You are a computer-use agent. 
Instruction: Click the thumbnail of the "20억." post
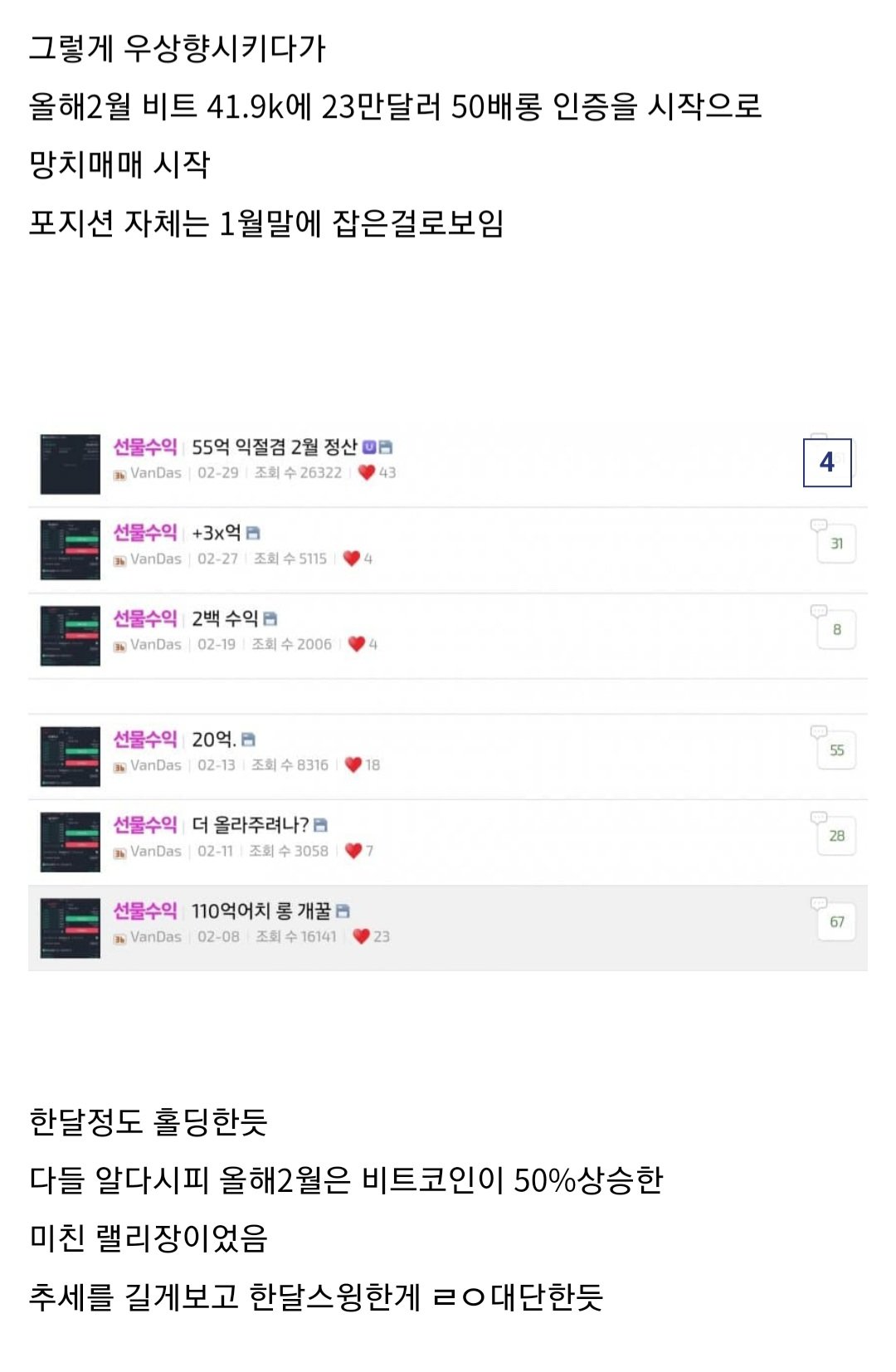tap(70, 755)
